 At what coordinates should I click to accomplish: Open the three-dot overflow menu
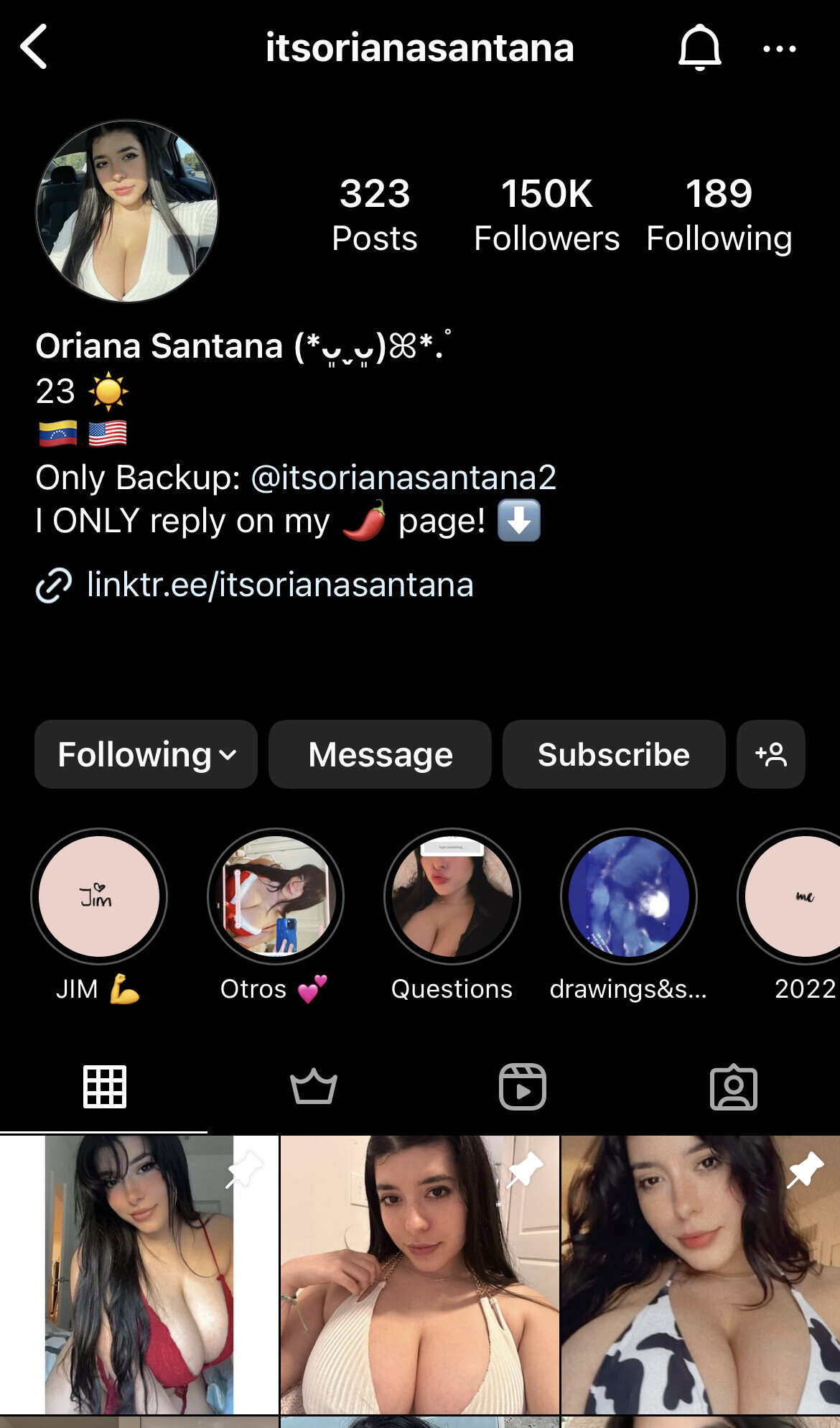(x=779, y=49)
